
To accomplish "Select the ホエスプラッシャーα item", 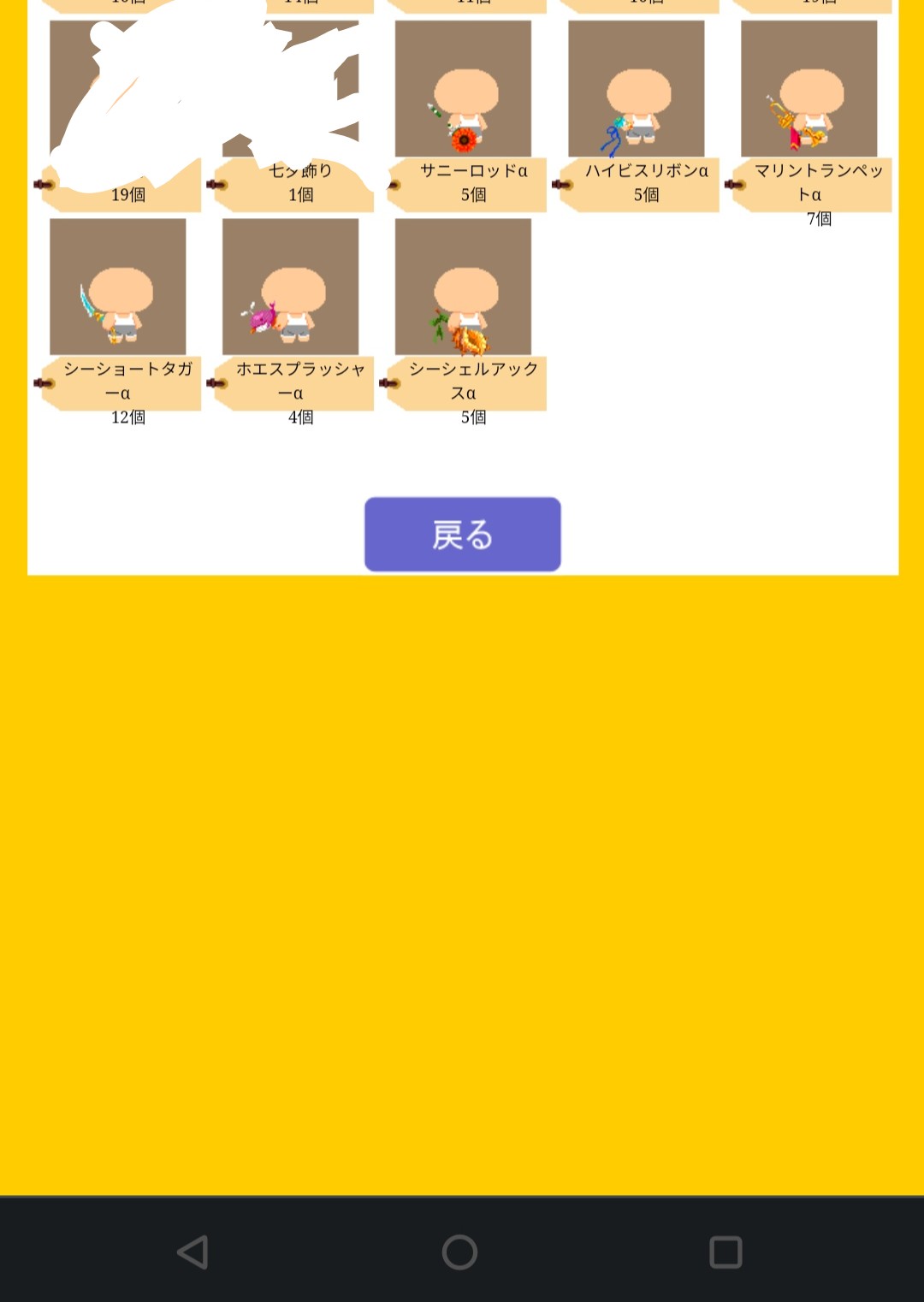I will [x=291, y=287].
